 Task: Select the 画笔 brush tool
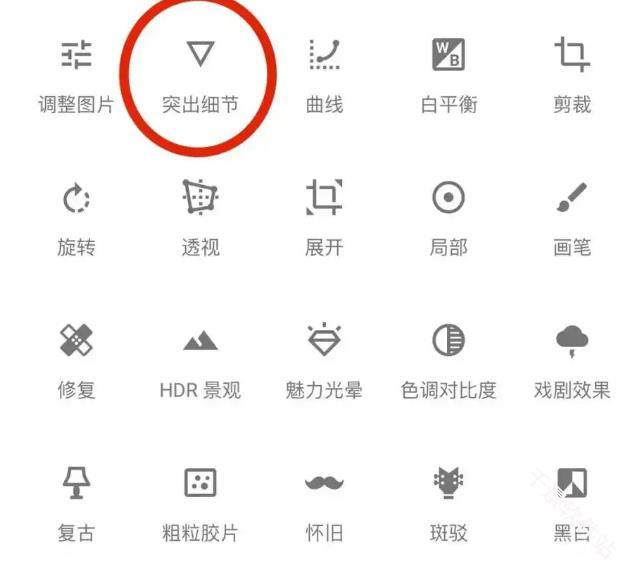coord(572,200)
